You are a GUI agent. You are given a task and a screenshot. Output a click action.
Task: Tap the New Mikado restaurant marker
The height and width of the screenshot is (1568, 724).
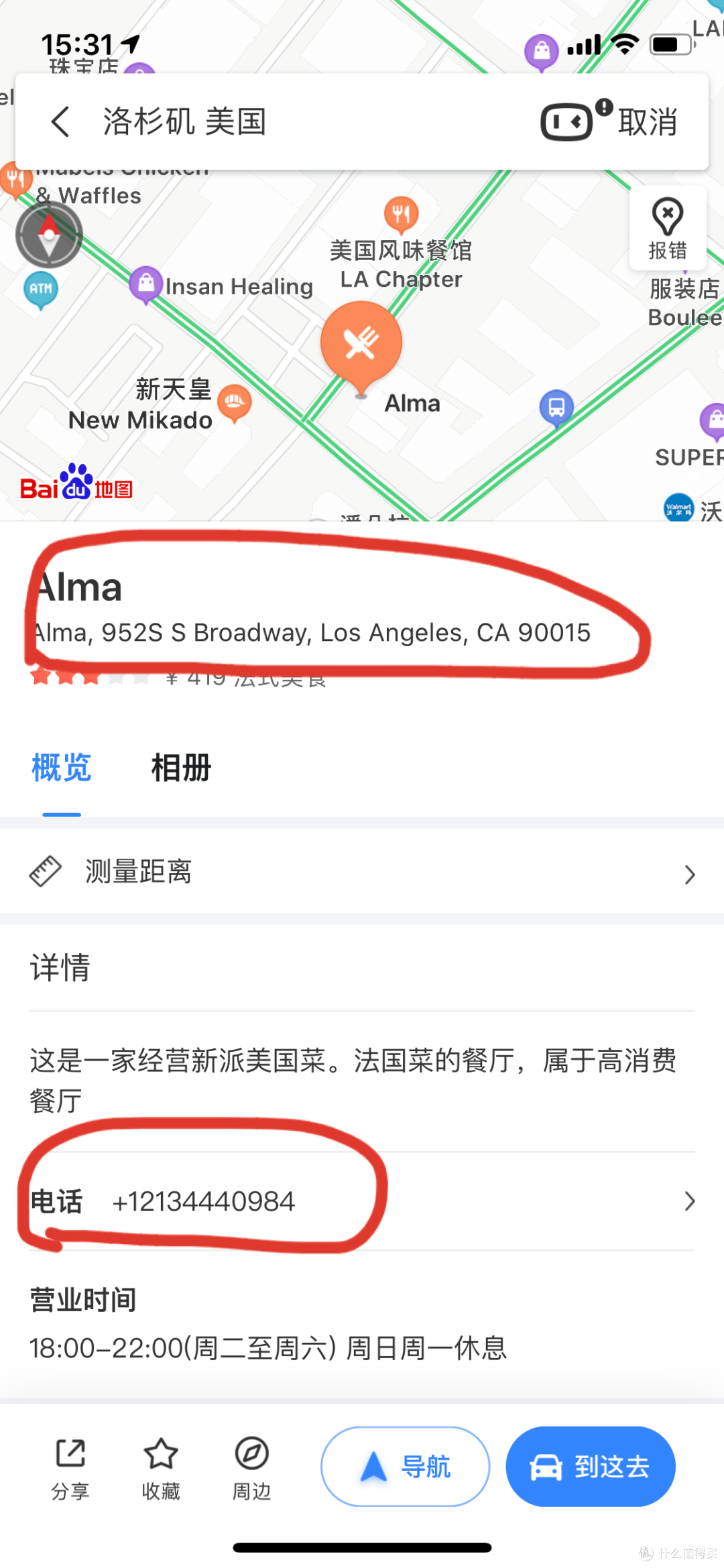pos(235,404)
